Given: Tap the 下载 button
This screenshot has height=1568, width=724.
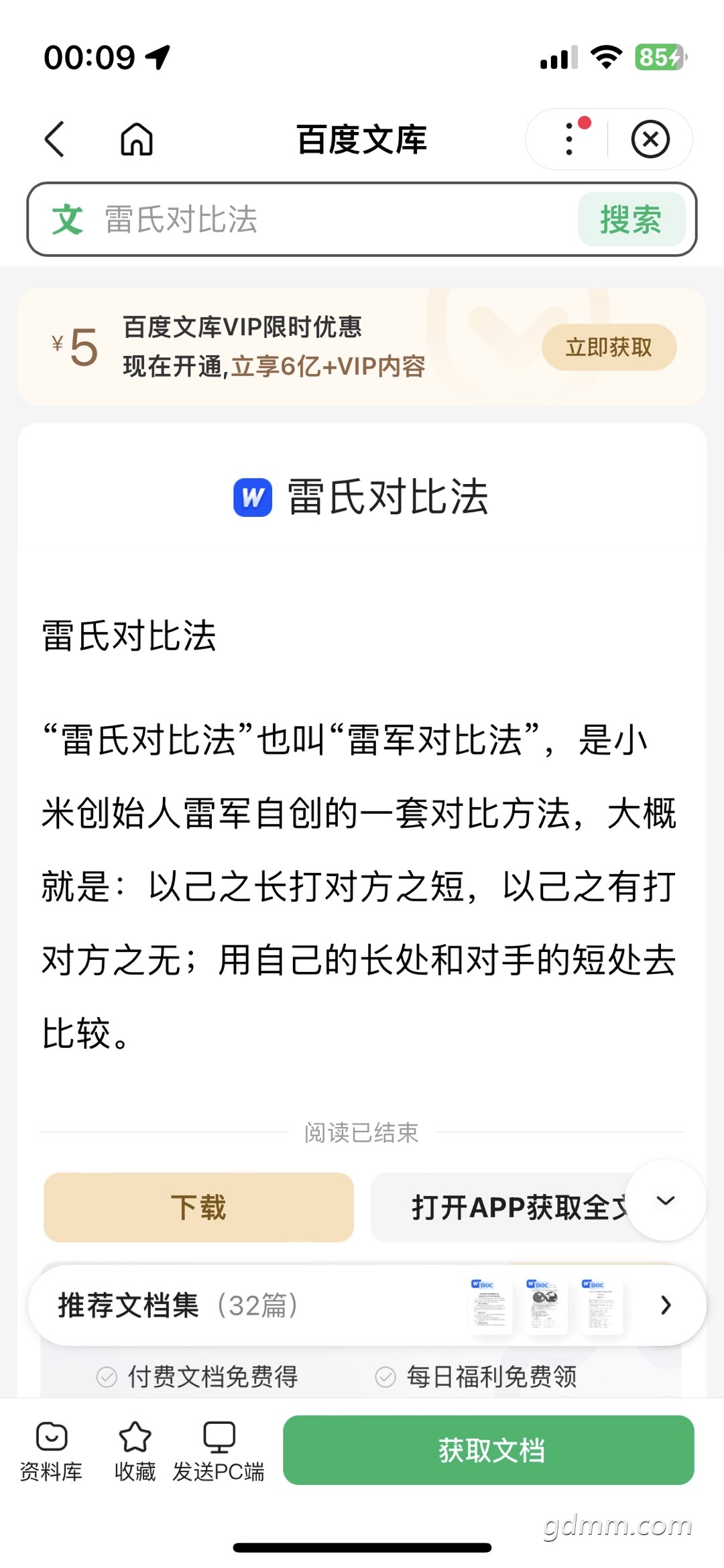Looking at the screenshot, I should [x=198, y=1207].
